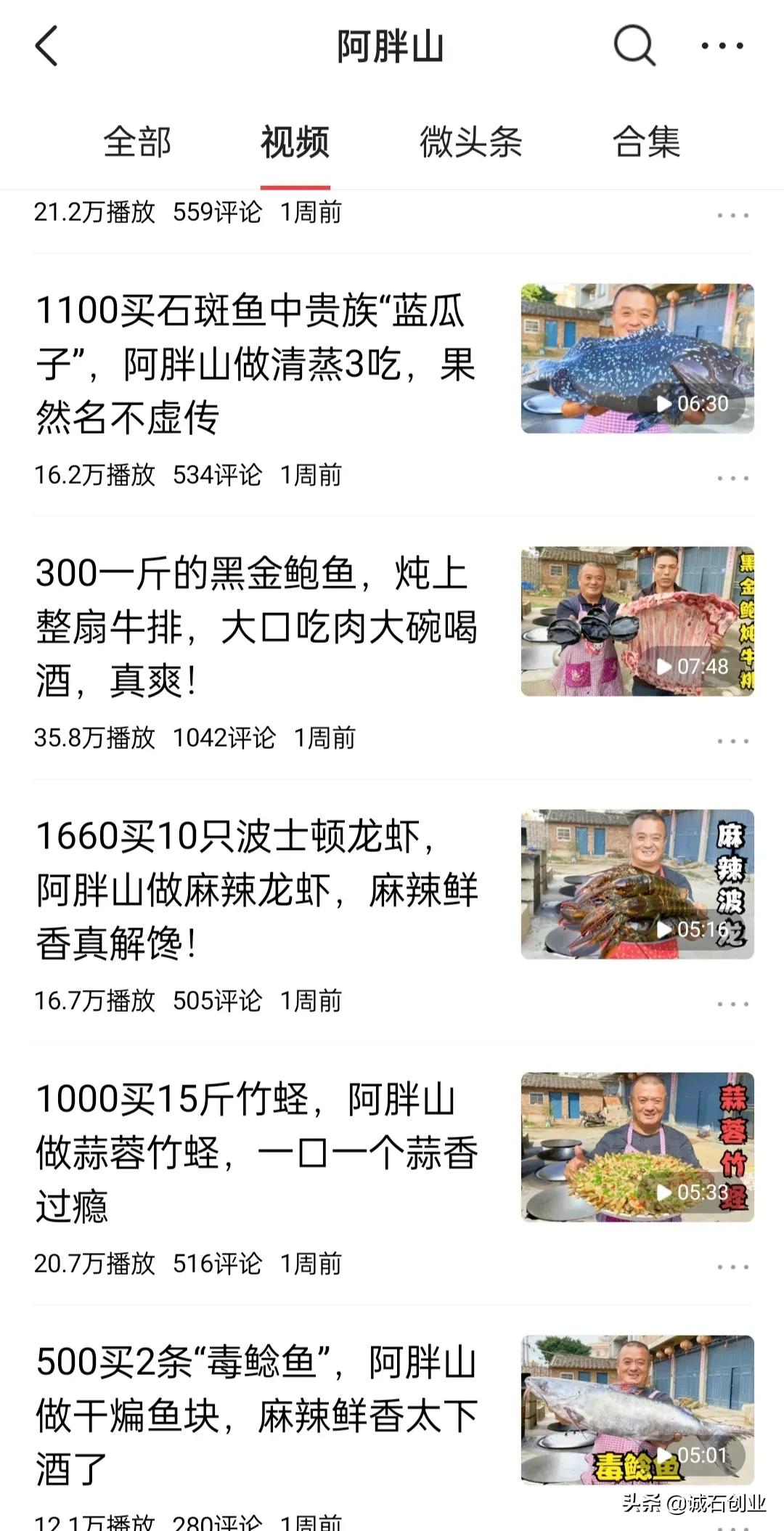Tap the back arrow to leave the profile

46,46
